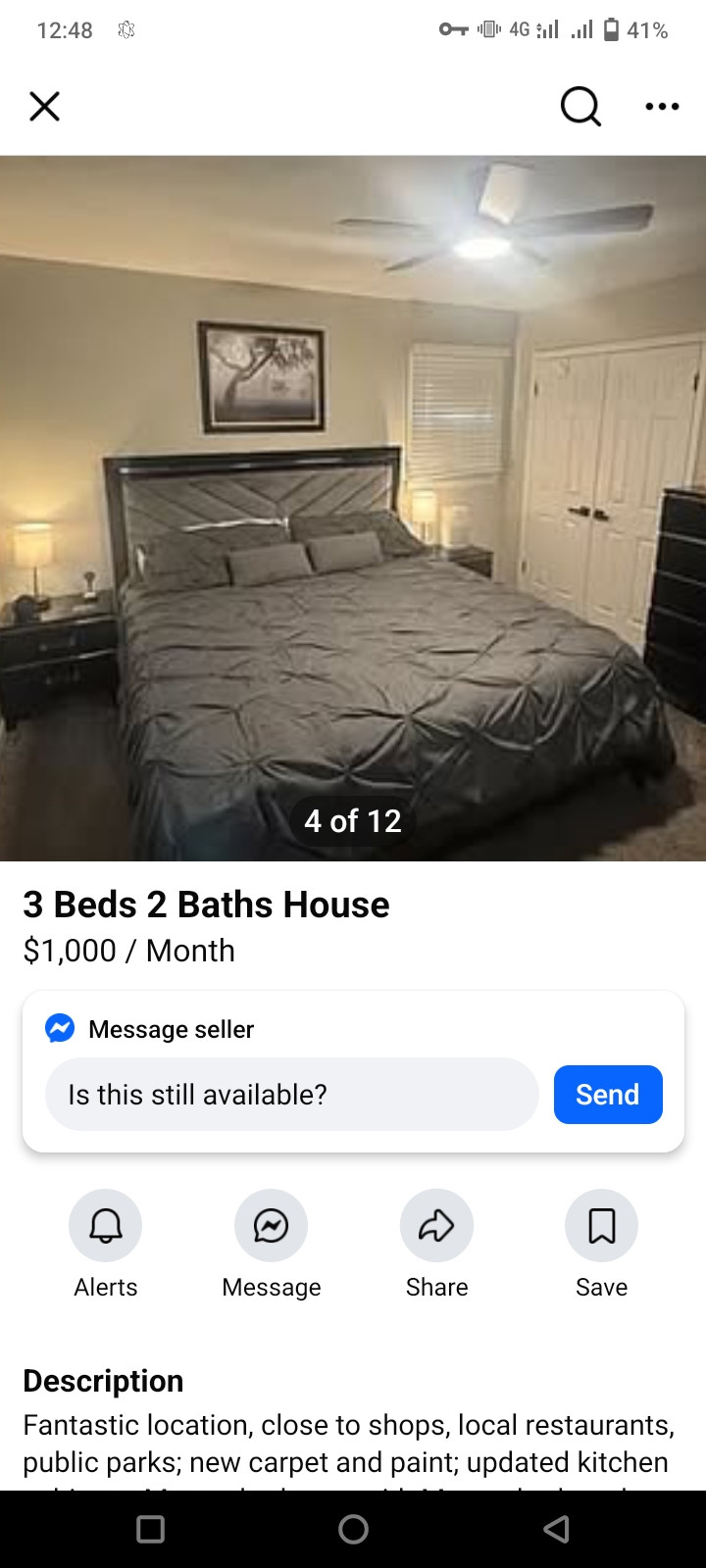
Task: Go back using the system back button
Action: pyautogui.click(x=556, y=1529)
